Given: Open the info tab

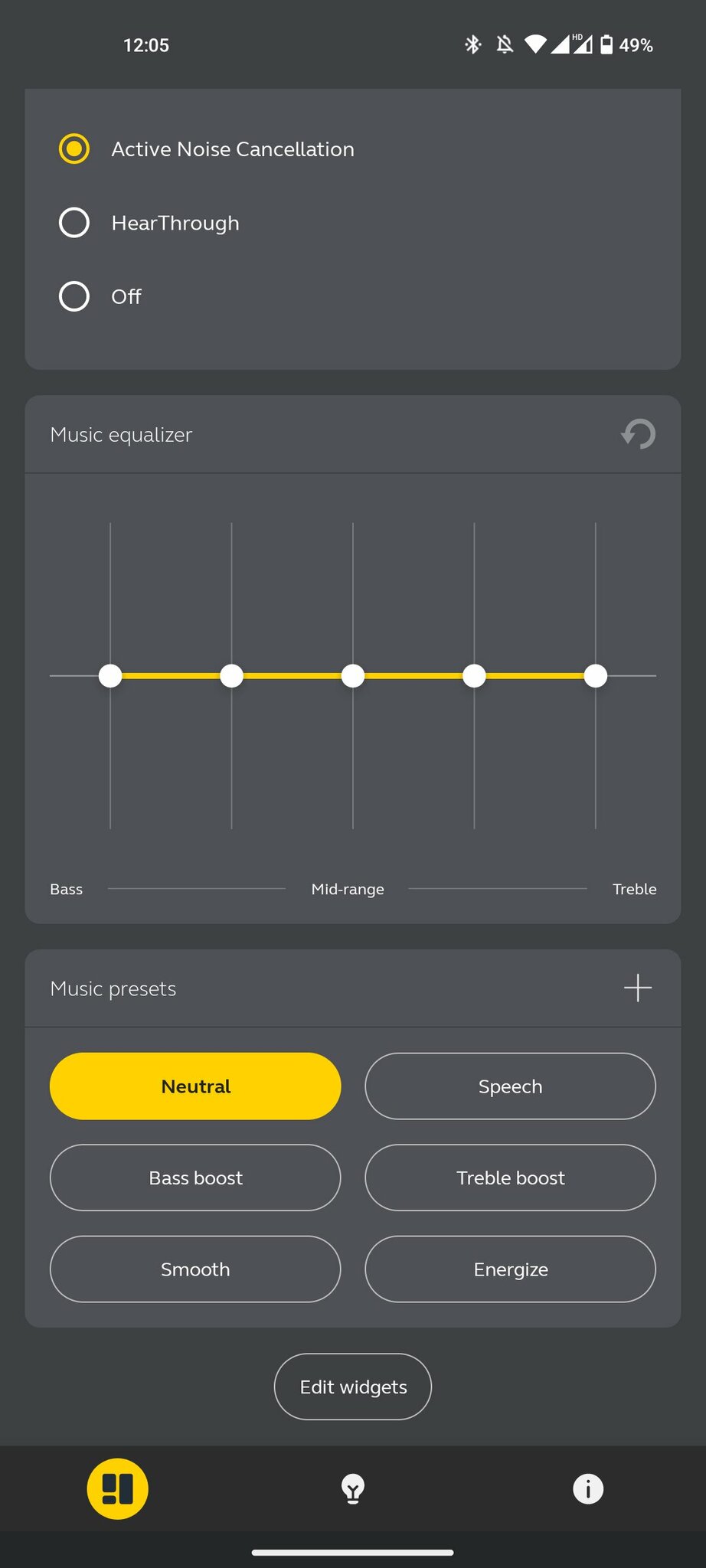Looking at the screenshot, I should 588,1489.
